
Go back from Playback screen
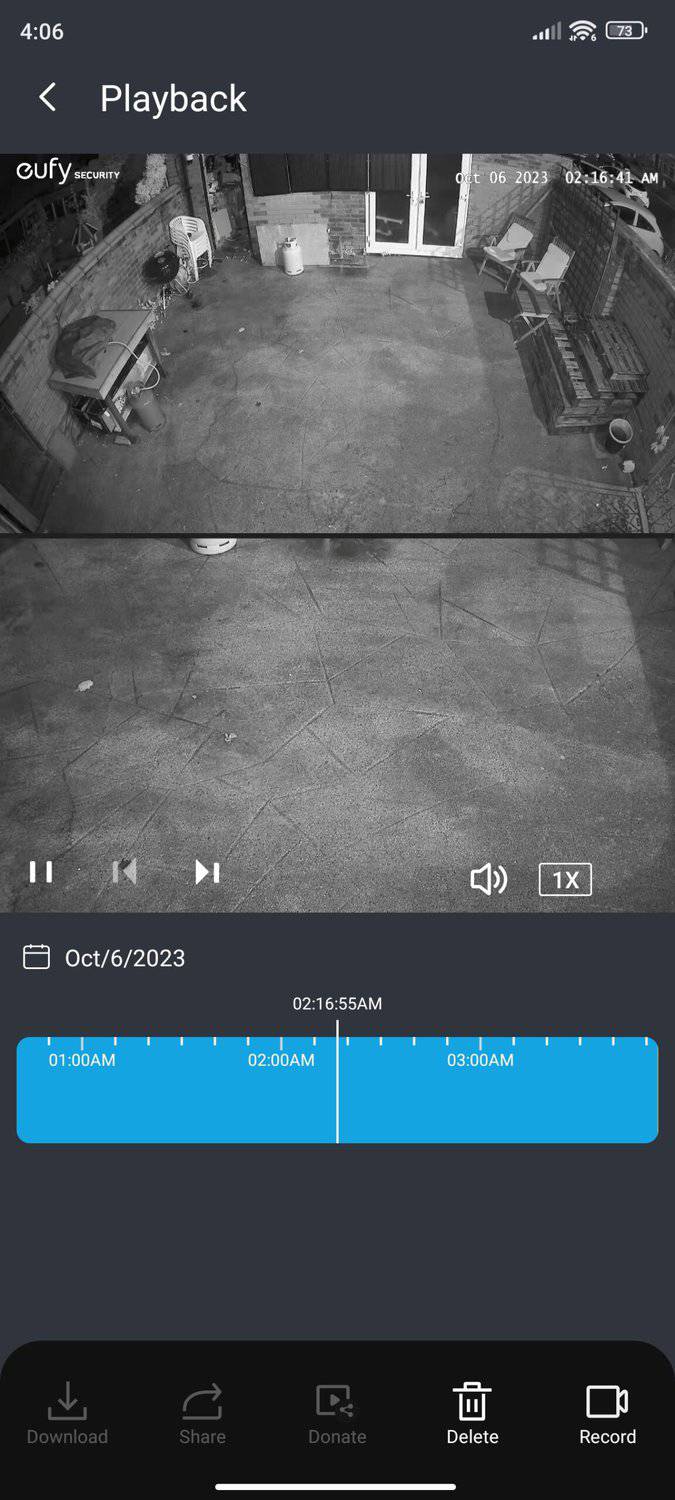[47, 98]
